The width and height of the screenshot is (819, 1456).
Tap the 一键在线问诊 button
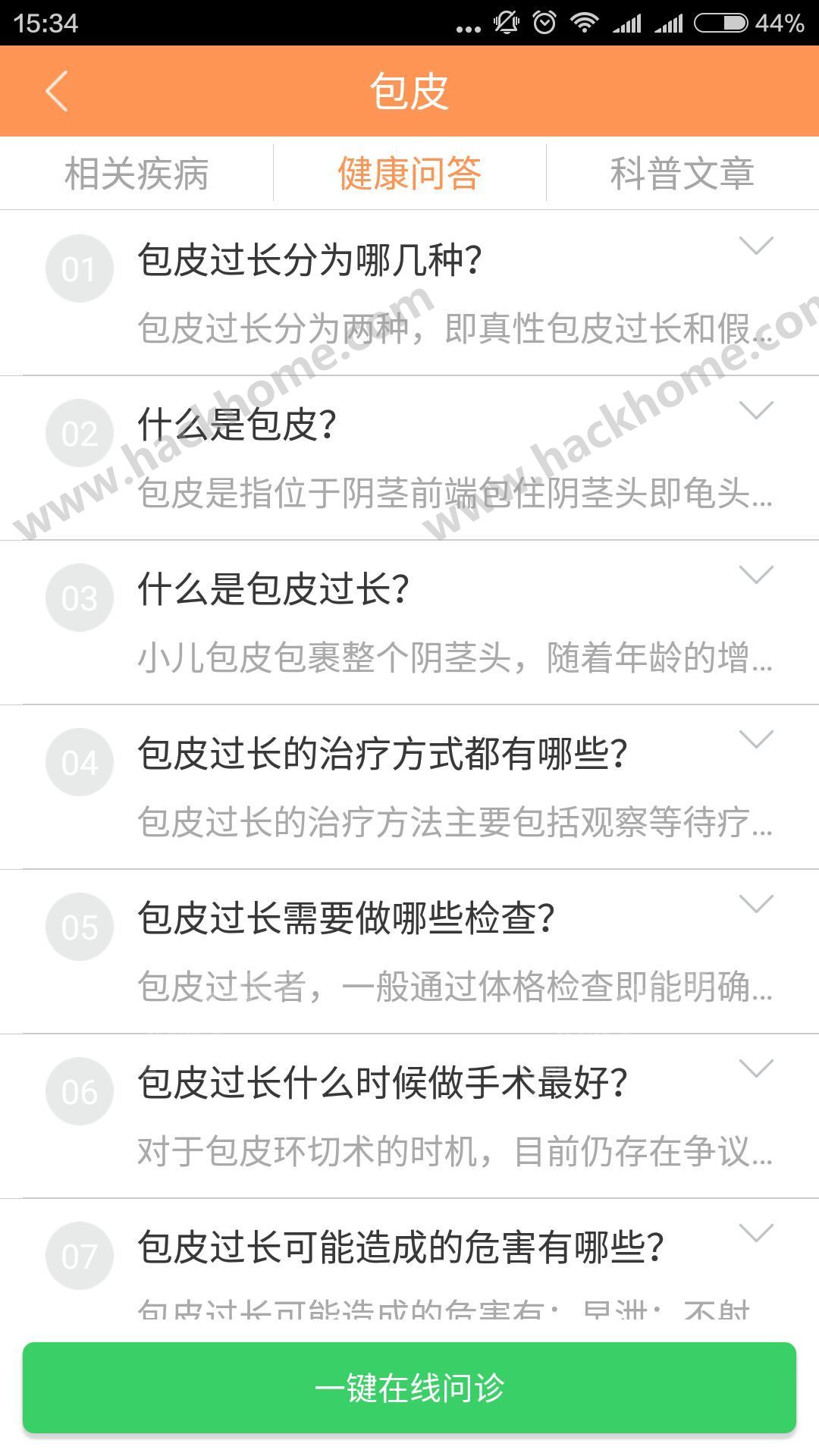[x=409, y=1388]
